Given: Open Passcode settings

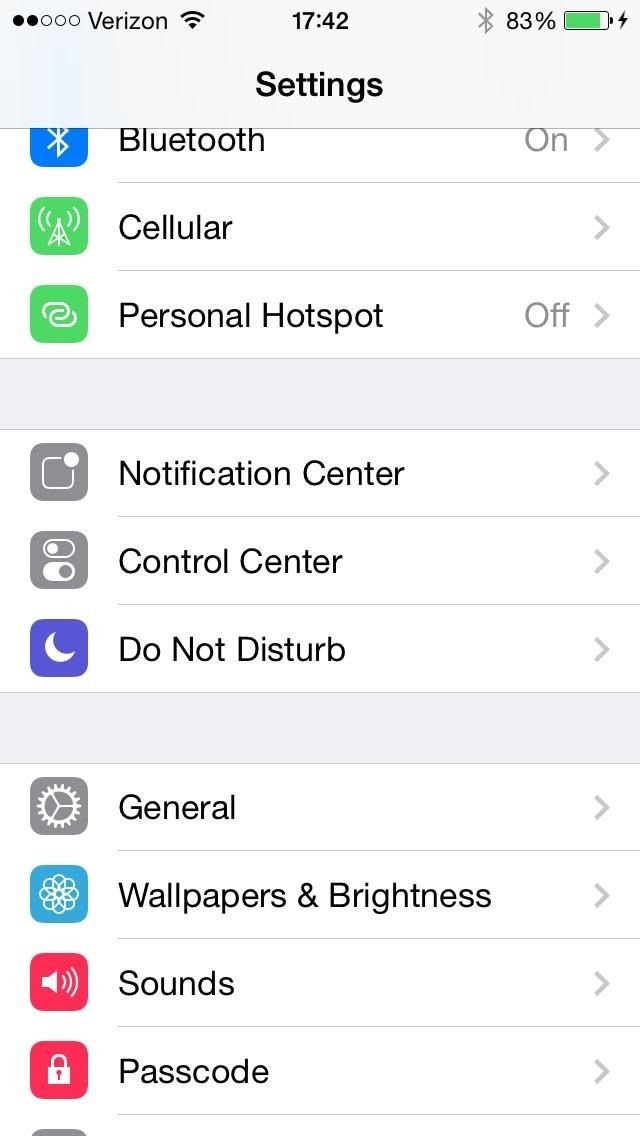Looking at the screenshot, I should pyautogui.click(x=320, y=1072).
